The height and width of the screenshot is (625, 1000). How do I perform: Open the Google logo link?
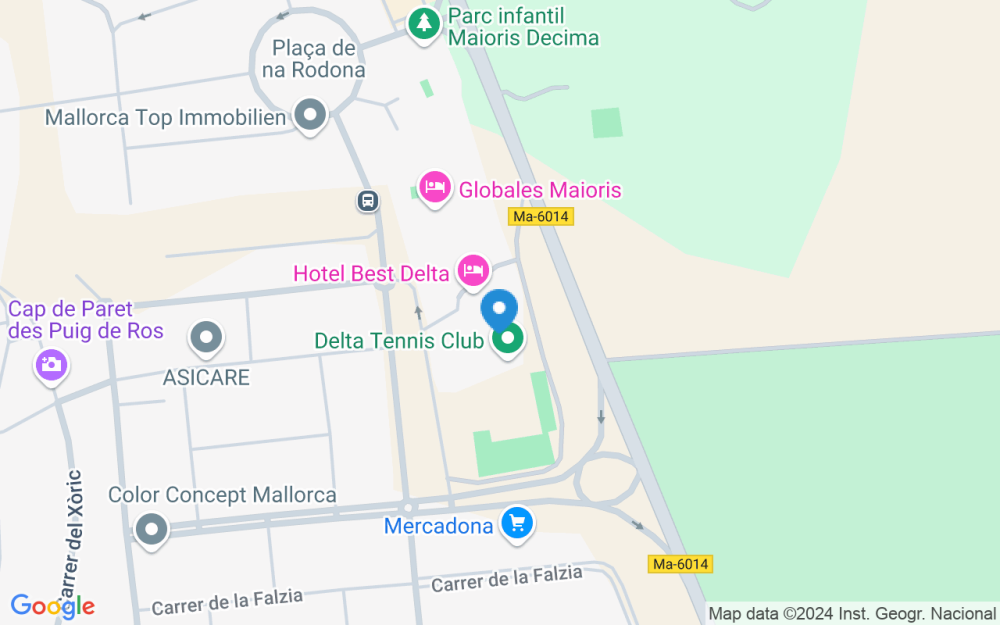coord(53,606)
